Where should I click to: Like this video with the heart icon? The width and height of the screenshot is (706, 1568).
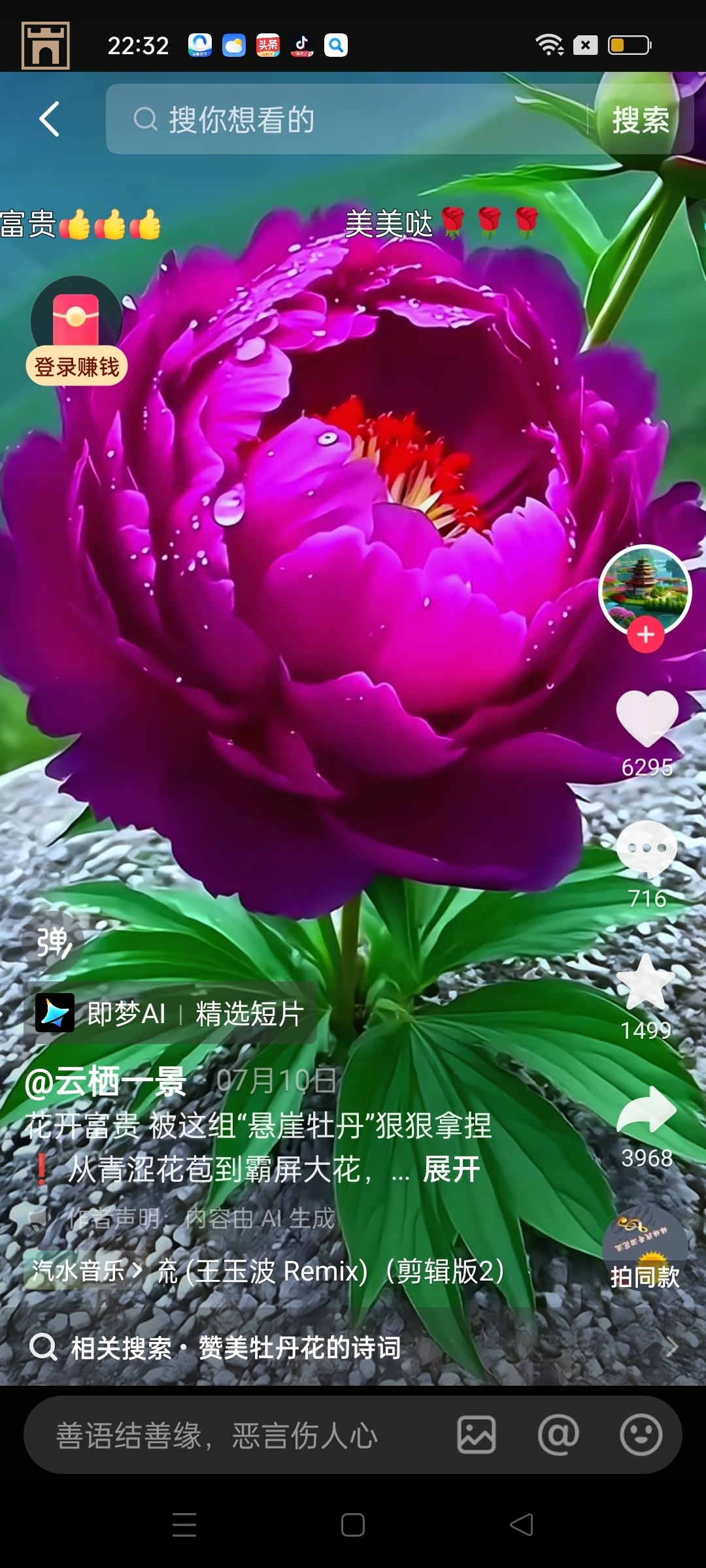click(647, 719)
